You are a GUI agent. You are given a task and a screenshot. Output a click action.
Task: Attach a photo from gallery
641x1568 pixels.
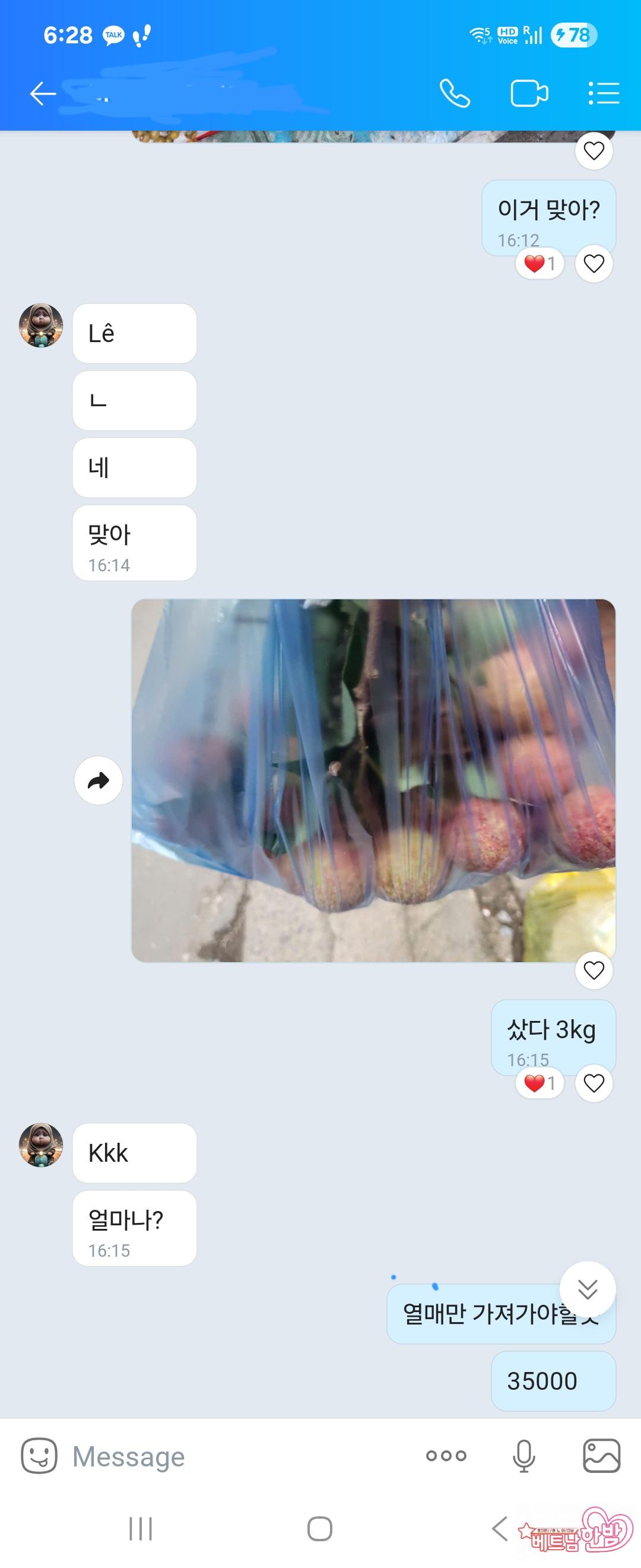(601, 1456)
